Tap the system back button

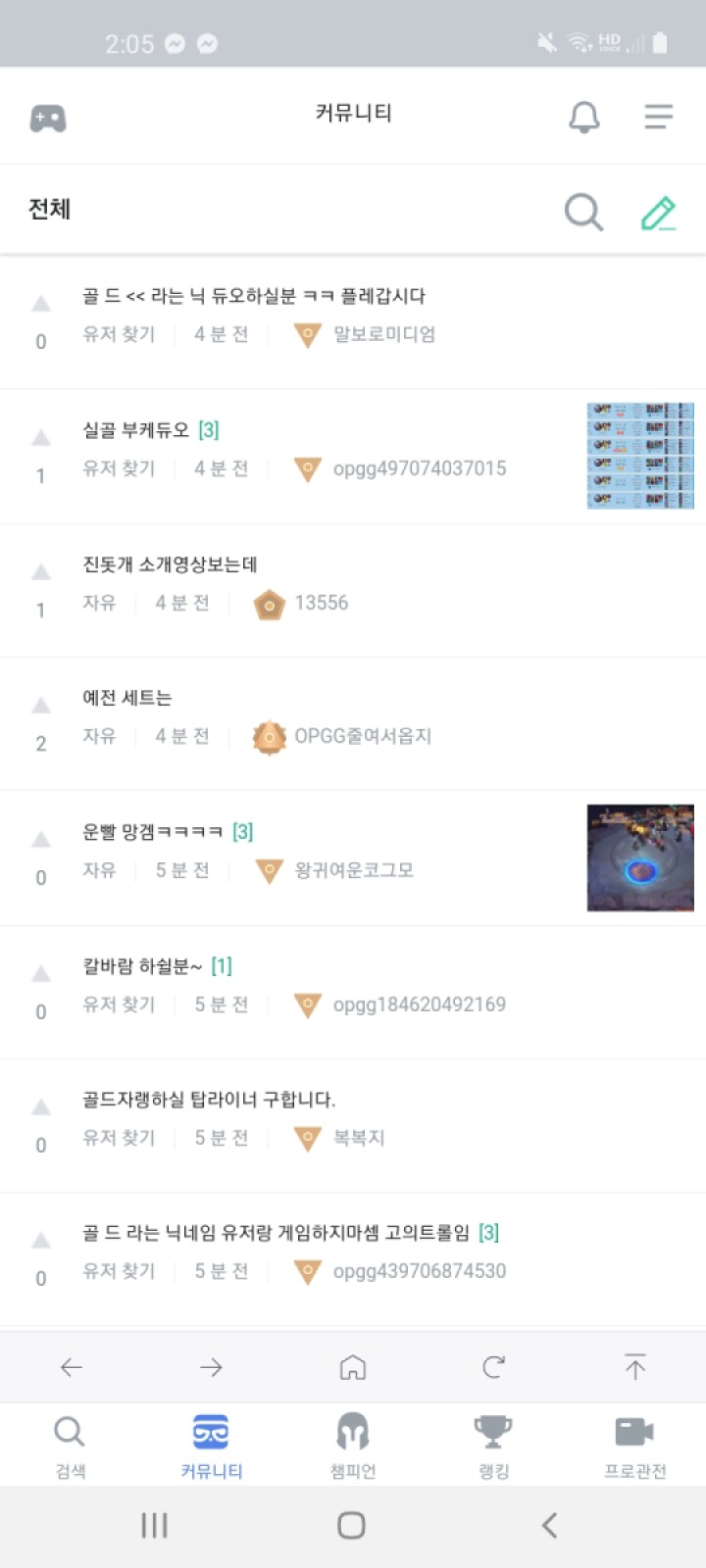550,1525
